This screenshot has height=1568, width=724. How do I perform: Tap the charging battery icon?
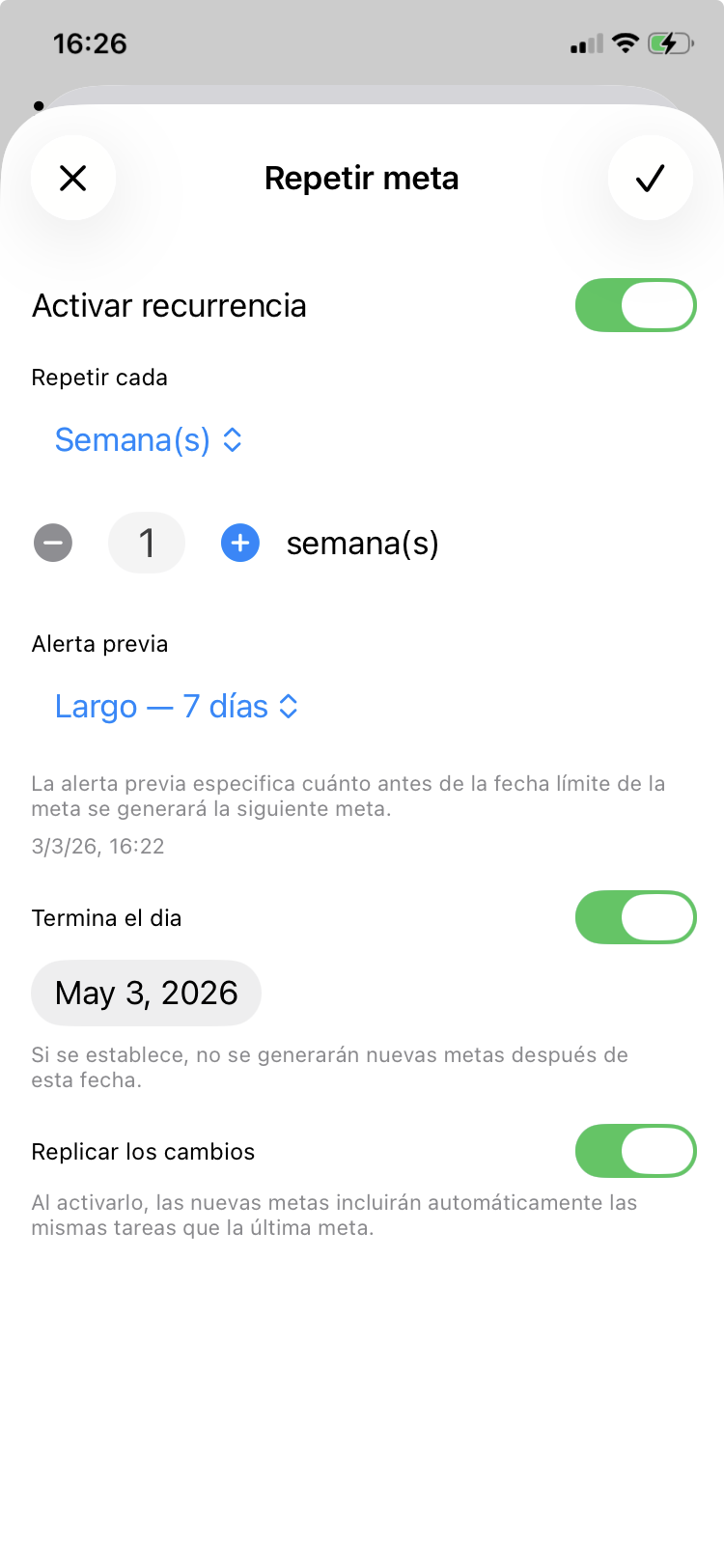[x=671, y=42]
